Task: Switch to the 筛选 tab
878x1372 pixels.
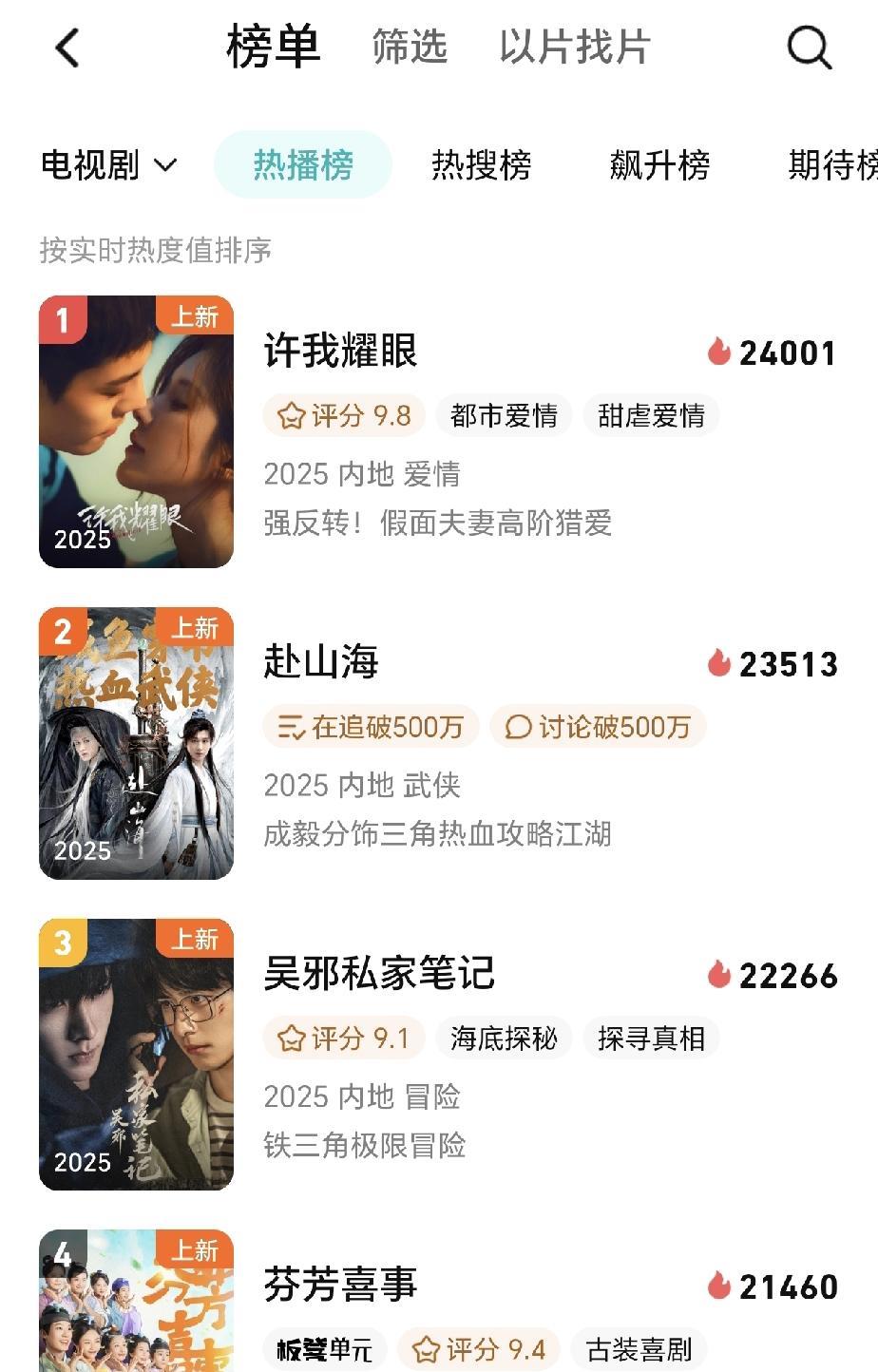Action: pyautogui.click(x=410, y=47)
